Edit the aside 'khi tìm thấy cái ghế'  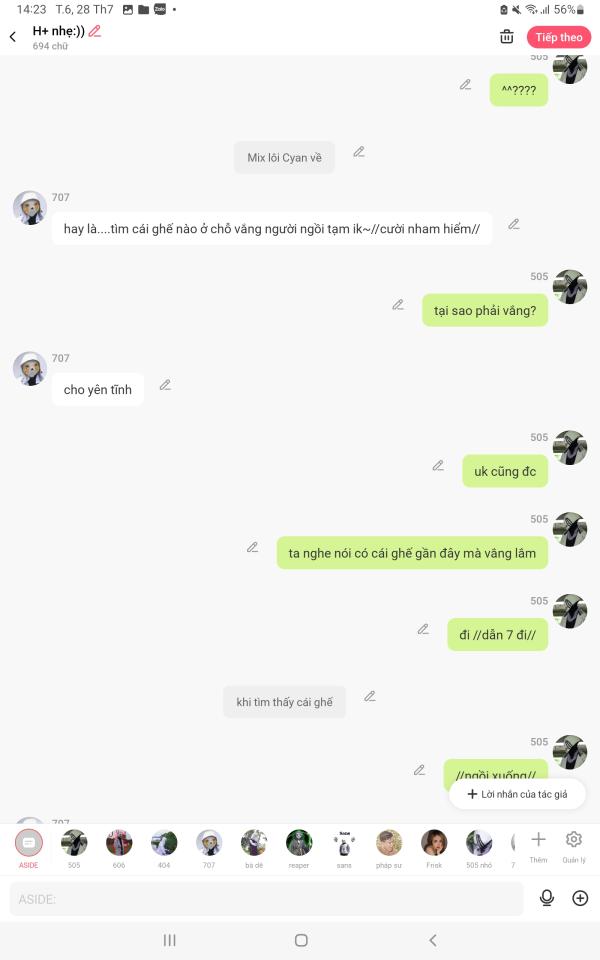pos(370,696)
